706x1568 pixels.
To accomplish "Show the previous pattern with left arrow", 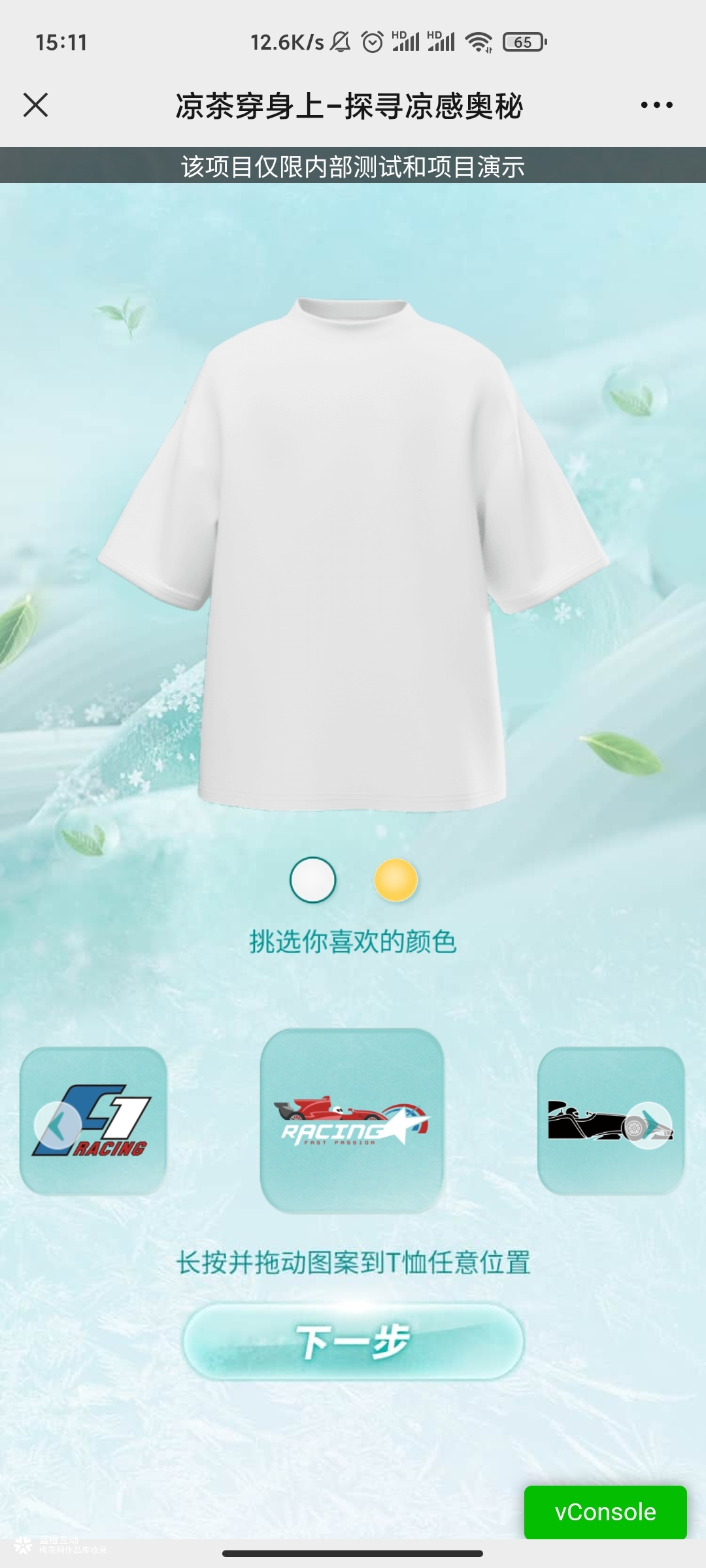I will [x=58, y=1125].
